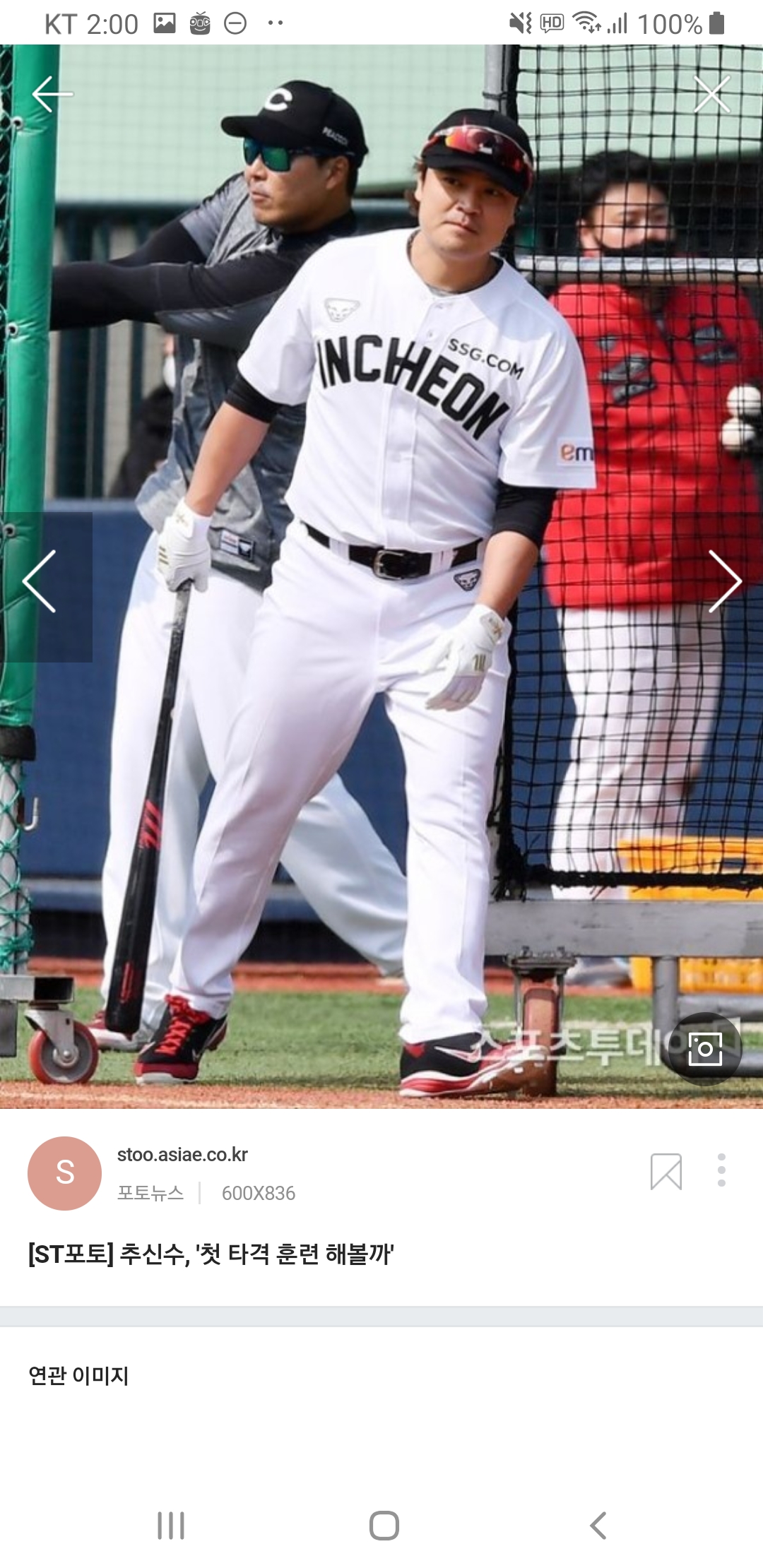
Task: Open recent apps from navigation bar
Action: point(171,1525)
